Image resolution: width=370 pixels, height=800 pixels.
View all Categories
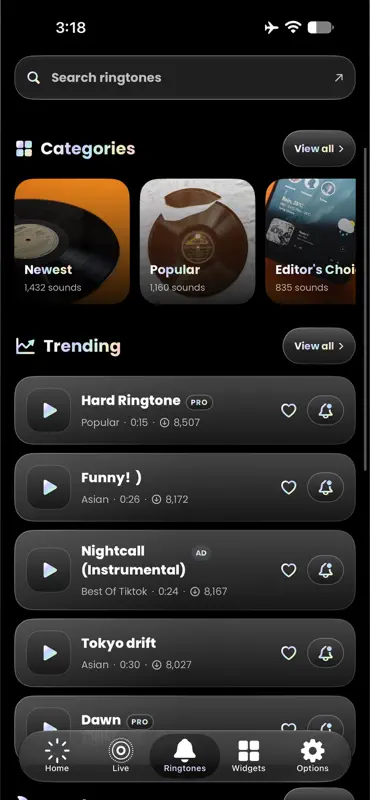pyautogui.click(x=319, y=148)
